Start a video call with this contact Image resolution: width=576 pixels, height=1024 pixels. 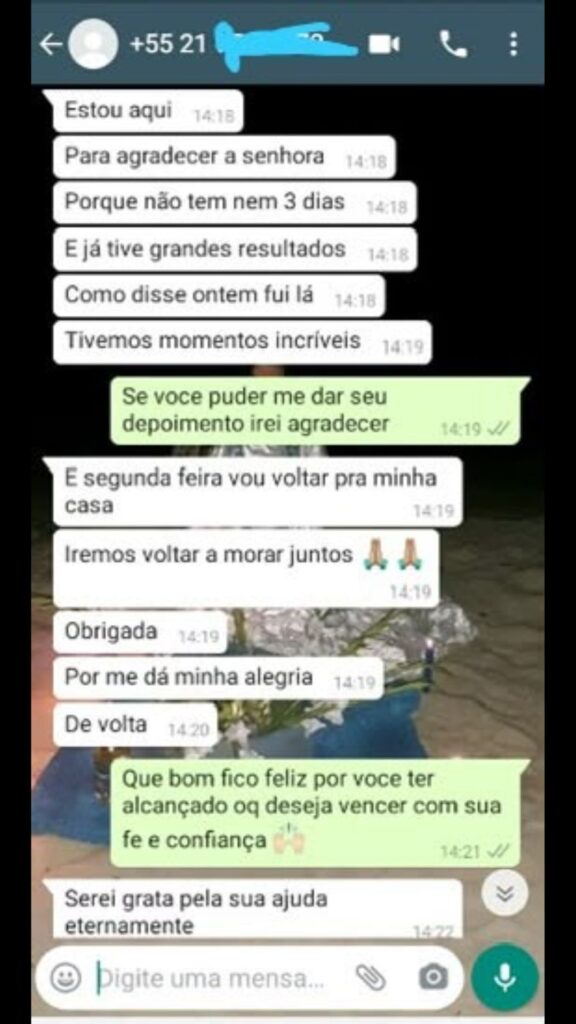click(384, 44)
